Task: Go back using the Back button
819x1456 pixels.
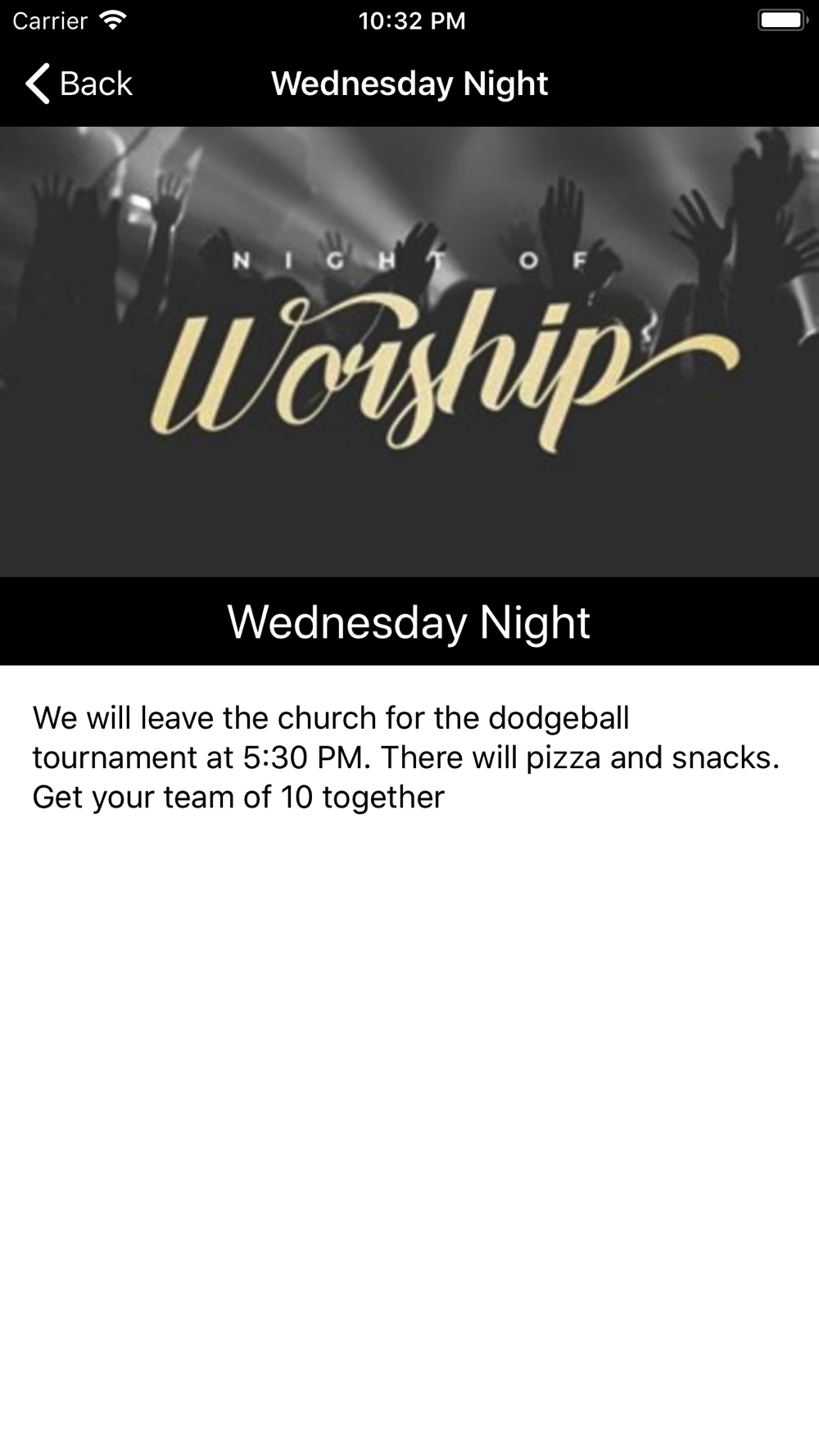Action: (x=79, y=84)
